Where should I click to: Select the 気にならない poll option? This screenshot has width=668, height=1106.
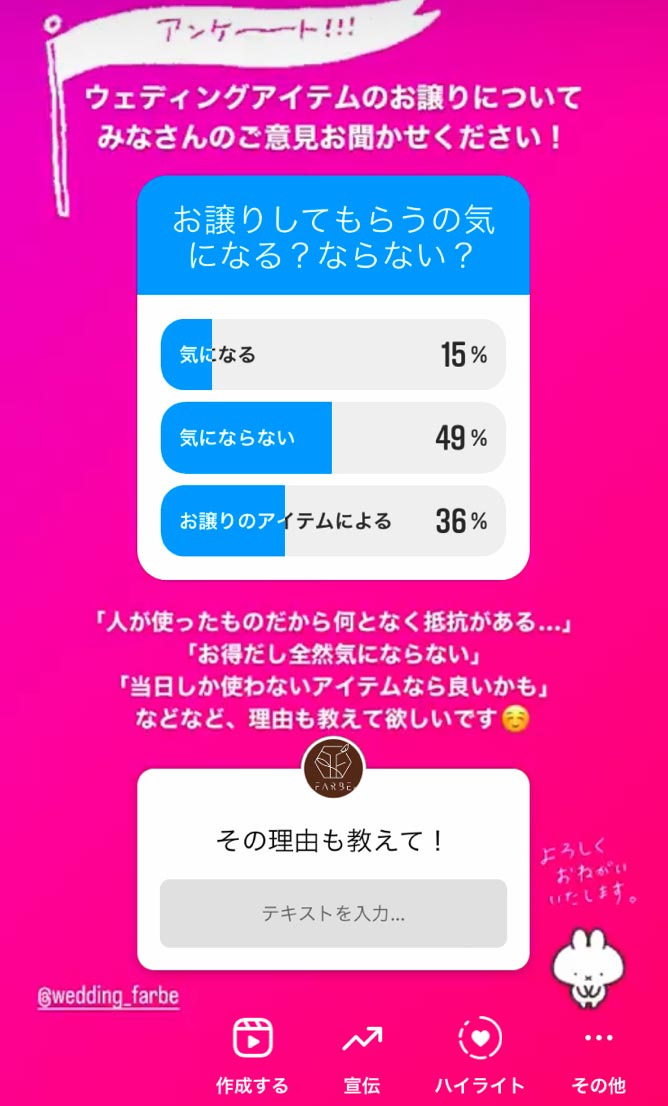point(333,438)
